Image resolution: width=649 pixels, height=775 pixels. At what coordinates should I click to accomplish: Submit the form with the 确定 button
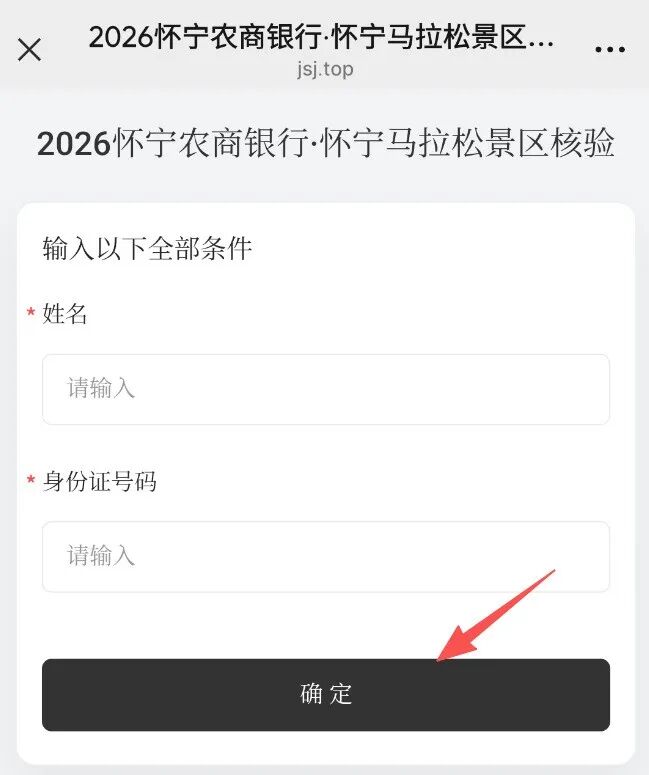[326, 694]
